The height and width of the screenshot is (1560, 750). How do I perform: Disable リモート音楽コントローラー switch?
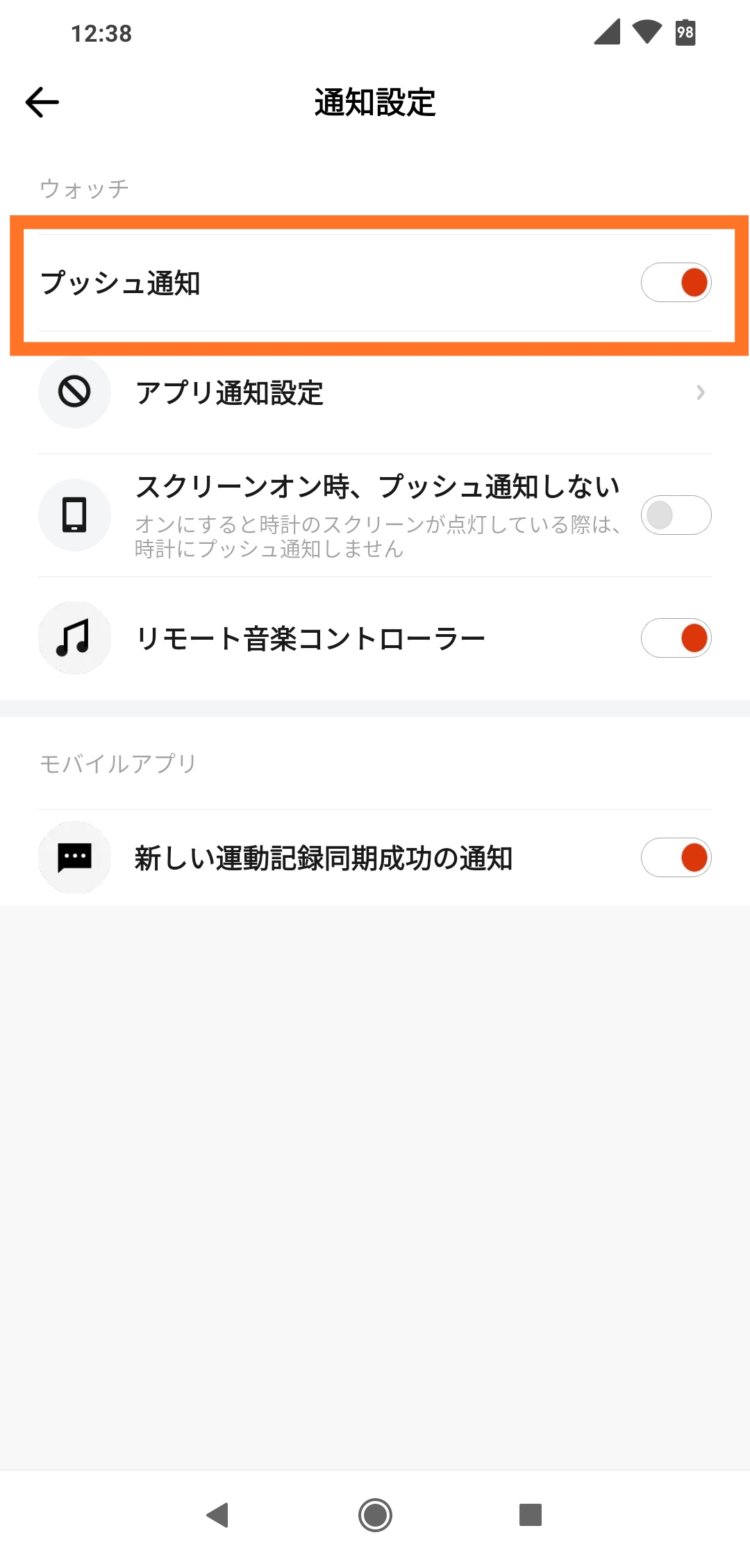(x=676, y=638)
